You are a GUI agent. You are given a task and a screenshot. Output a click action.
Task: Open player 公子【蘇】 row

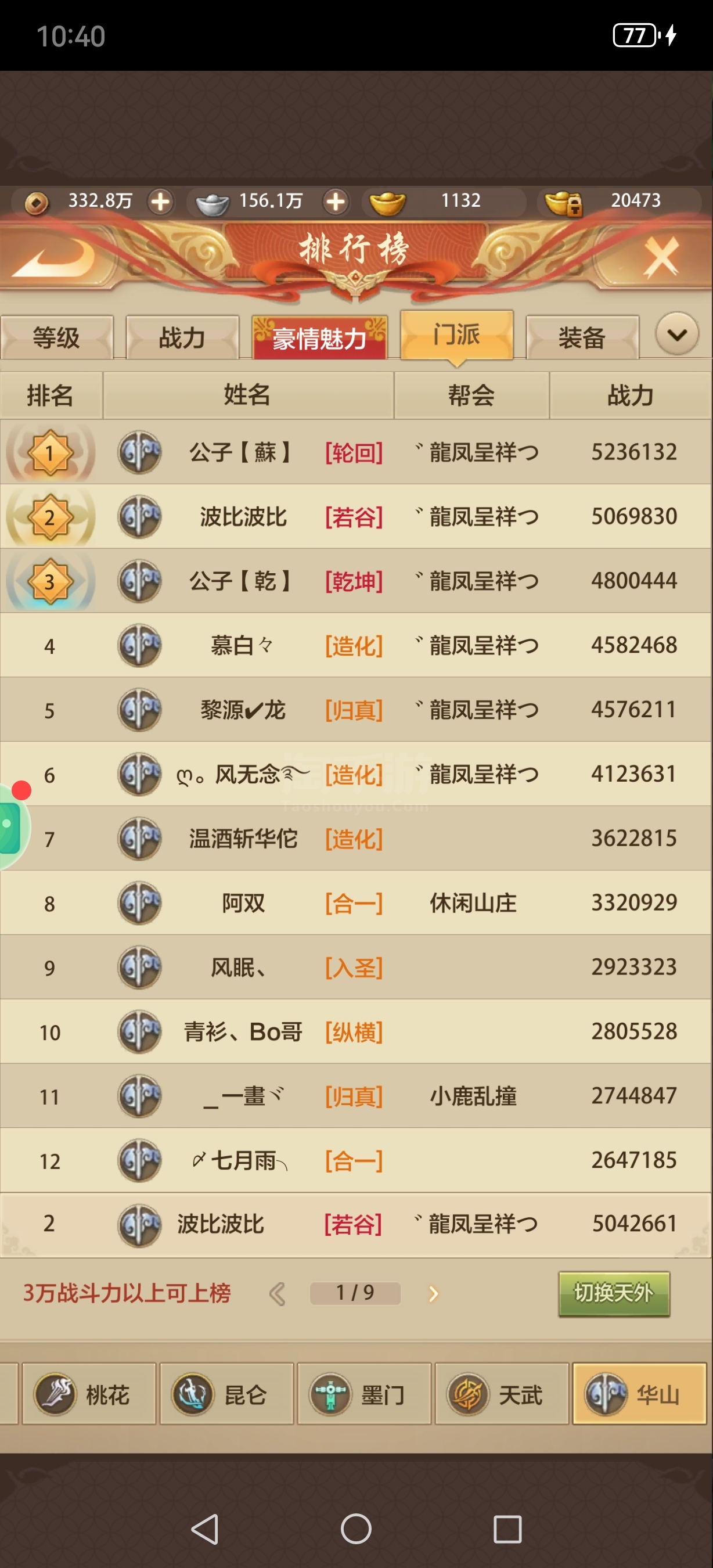(356, 452)
